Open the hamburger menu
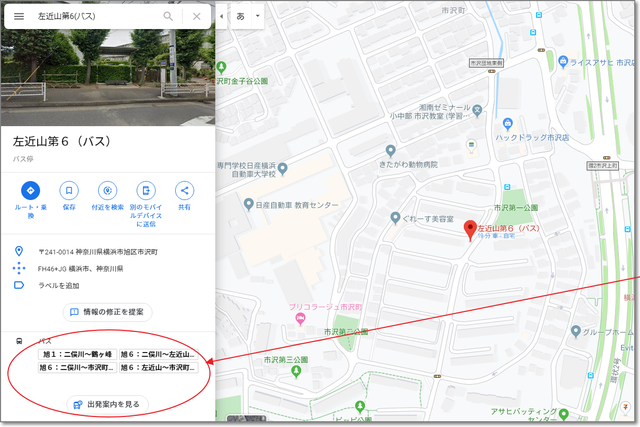 [18, 16]
